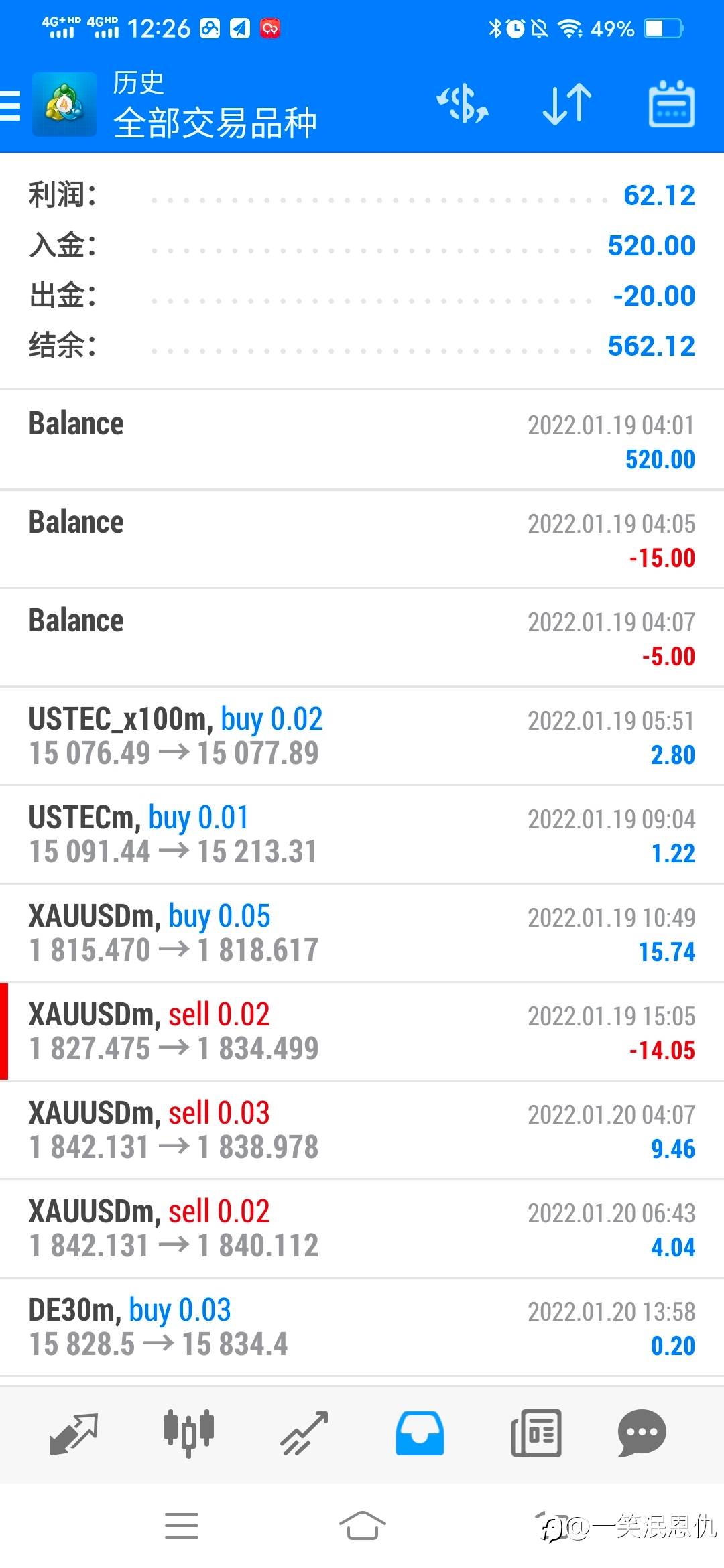Open the sort order arrows
Image resolution: width=724 pixels, height=1568 pixels.
click(x=566, y=105)
